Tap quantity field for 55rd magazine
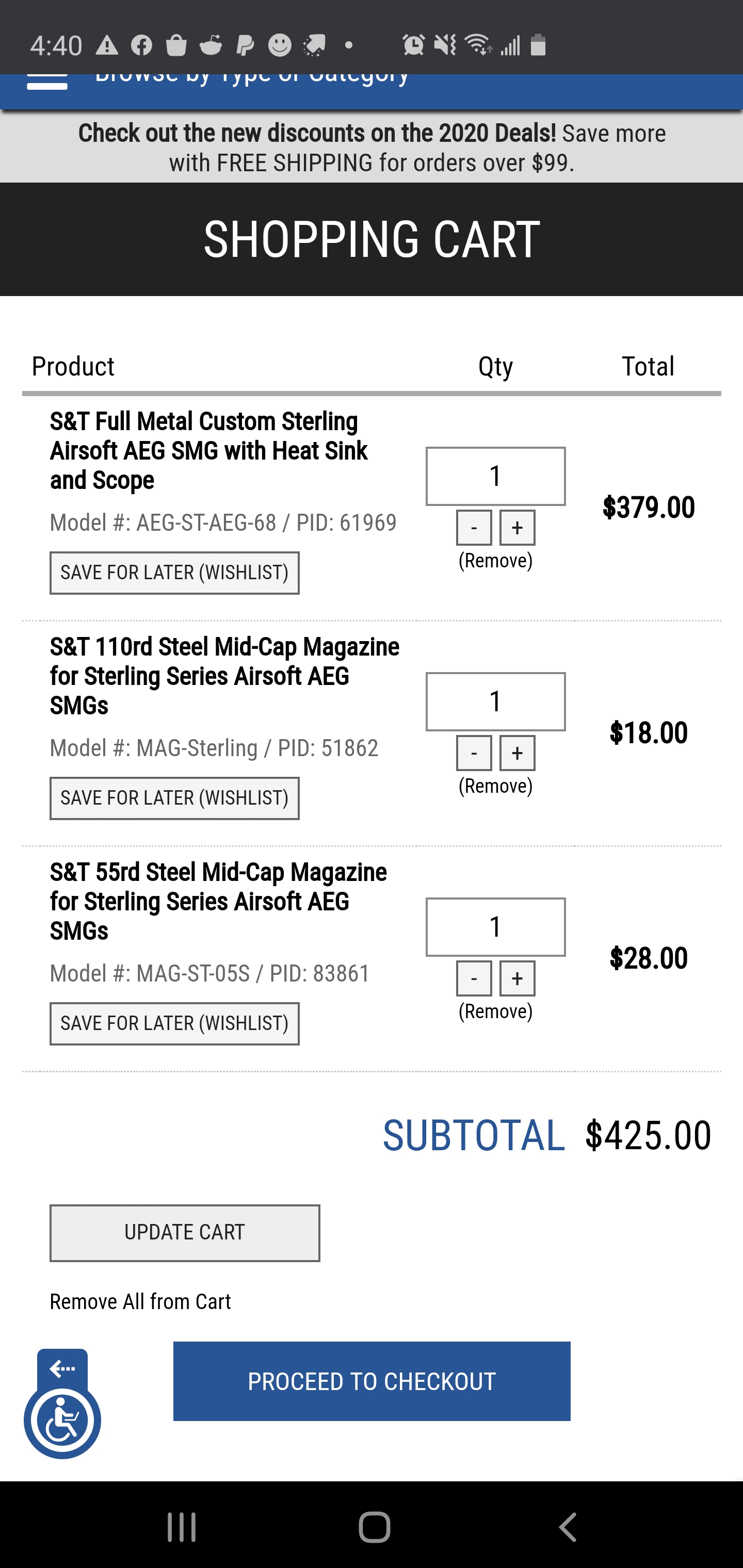This screenshot has width=743, height=1568. point(496,926)
